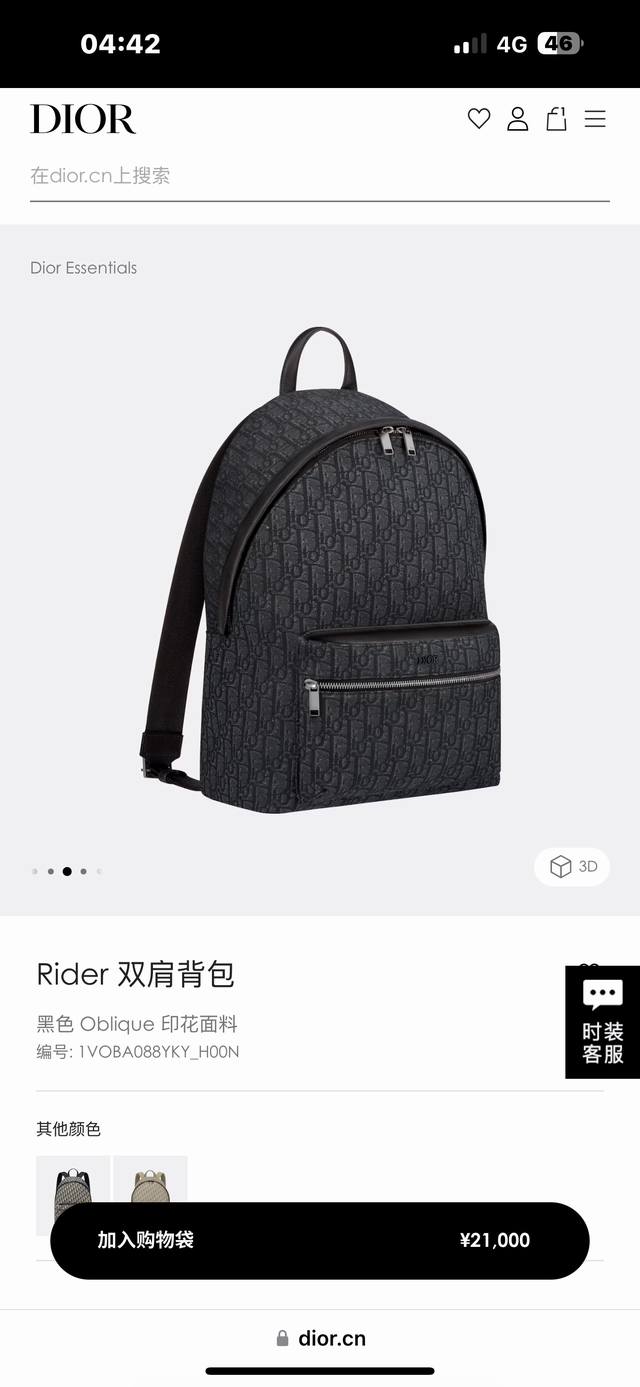This screenshot has width=640, height=1387.
Task: Tap the dior.cn address bar
Action: [x=320, y=1338]
